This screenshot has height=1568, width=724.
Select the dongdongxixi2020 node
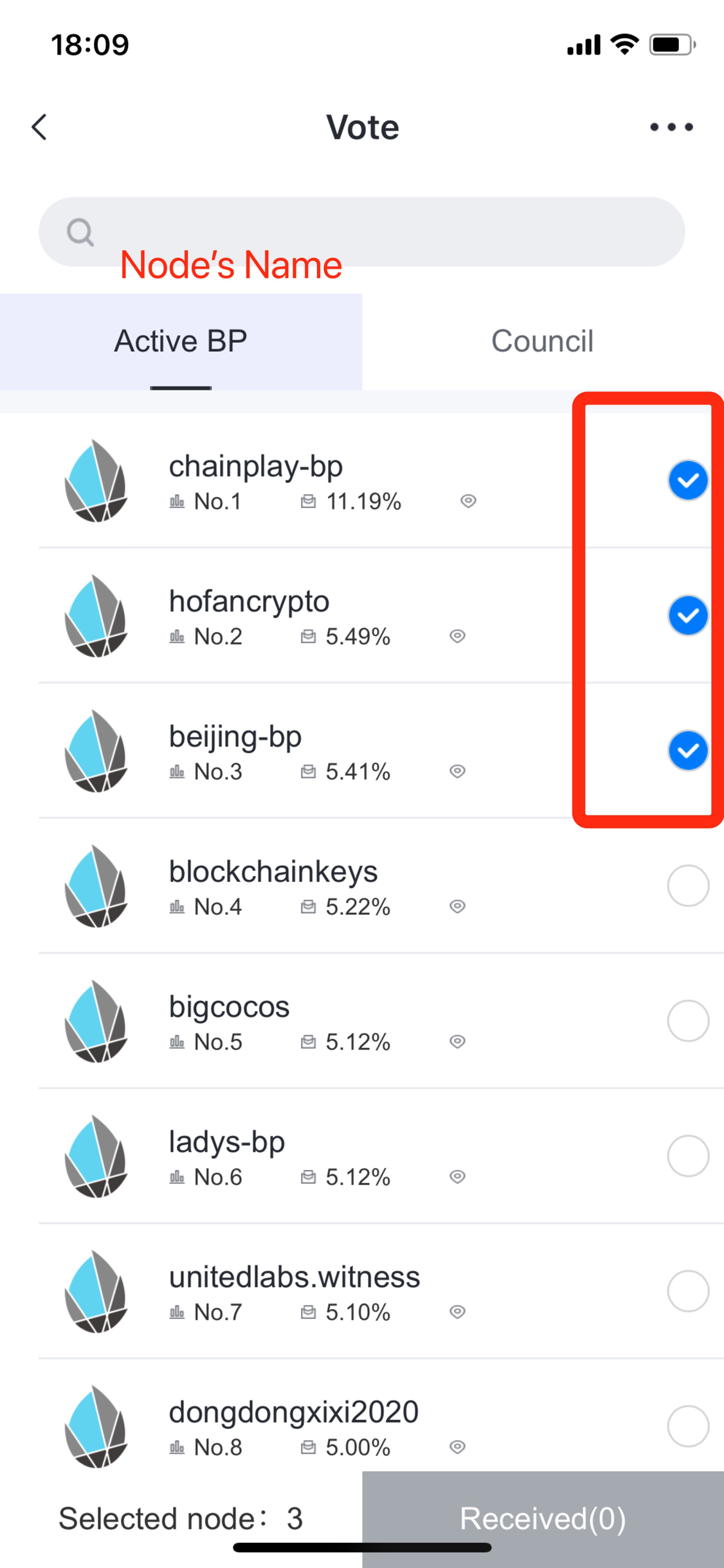pyautogui.click(x=687, y=1426)
